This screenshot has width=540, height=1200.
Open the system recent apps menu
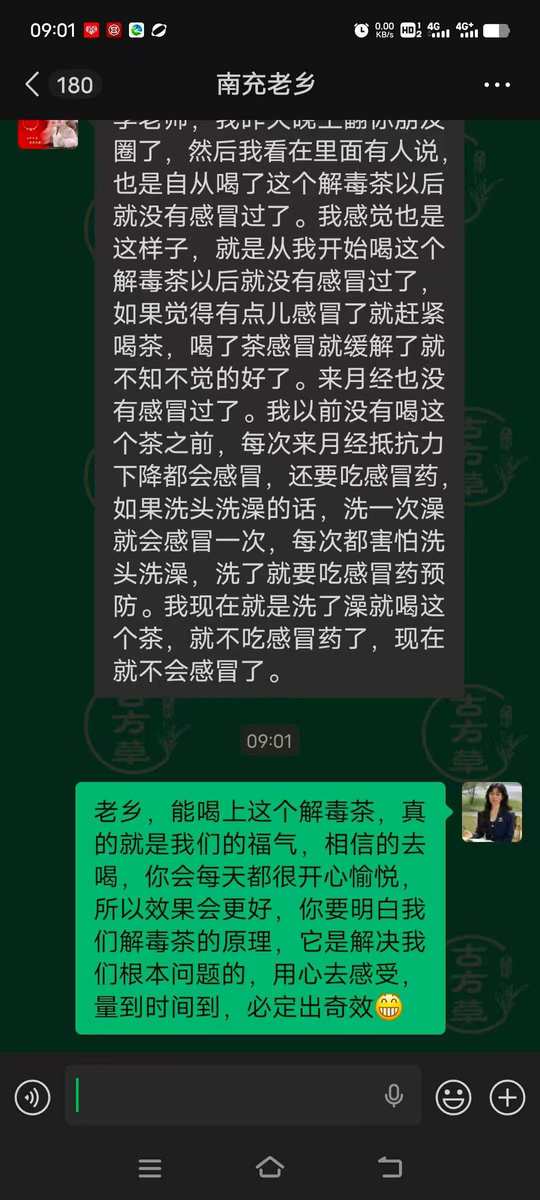point(150,1167)
